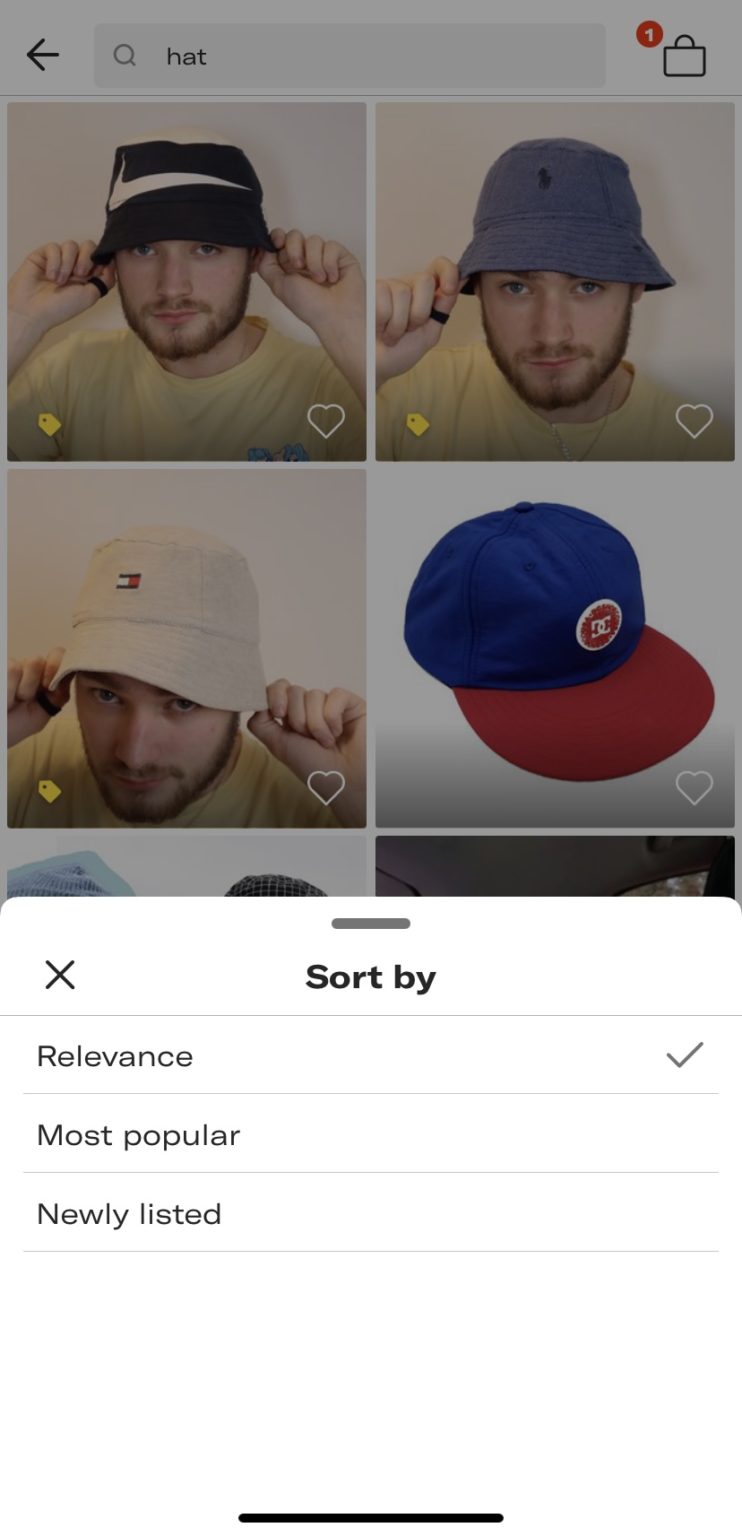Dismiss the Sort by panel with the X
Viewport: 742px width, 1536px height.
59,975
